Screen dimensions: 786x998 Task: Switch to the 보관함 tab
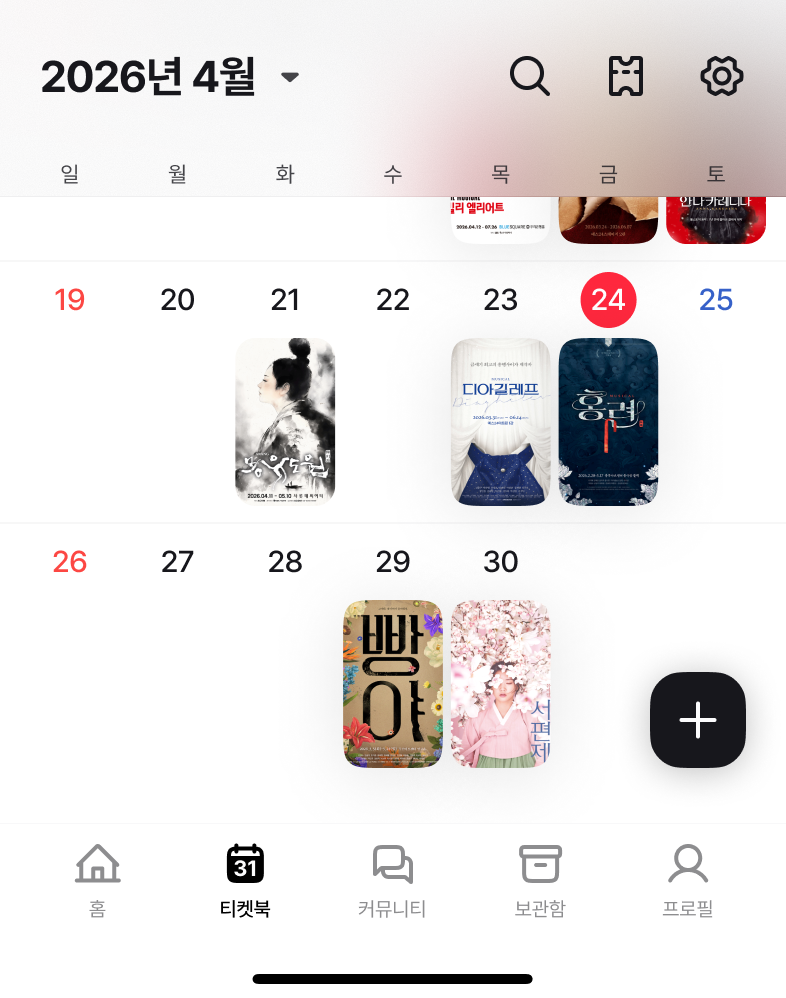pos(540,880)
